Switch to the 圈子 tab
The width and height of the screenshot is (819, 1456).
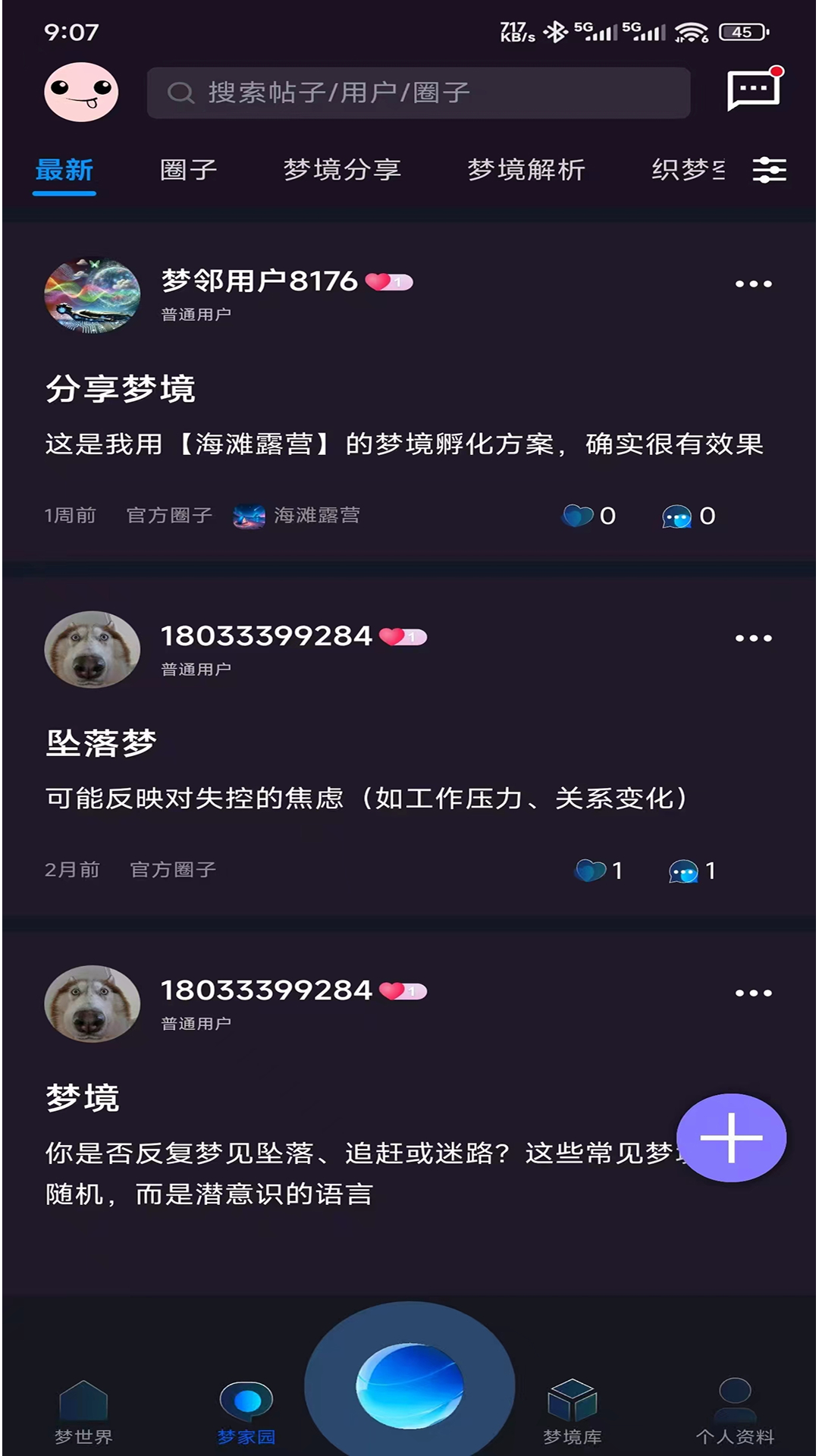(189, 170)
